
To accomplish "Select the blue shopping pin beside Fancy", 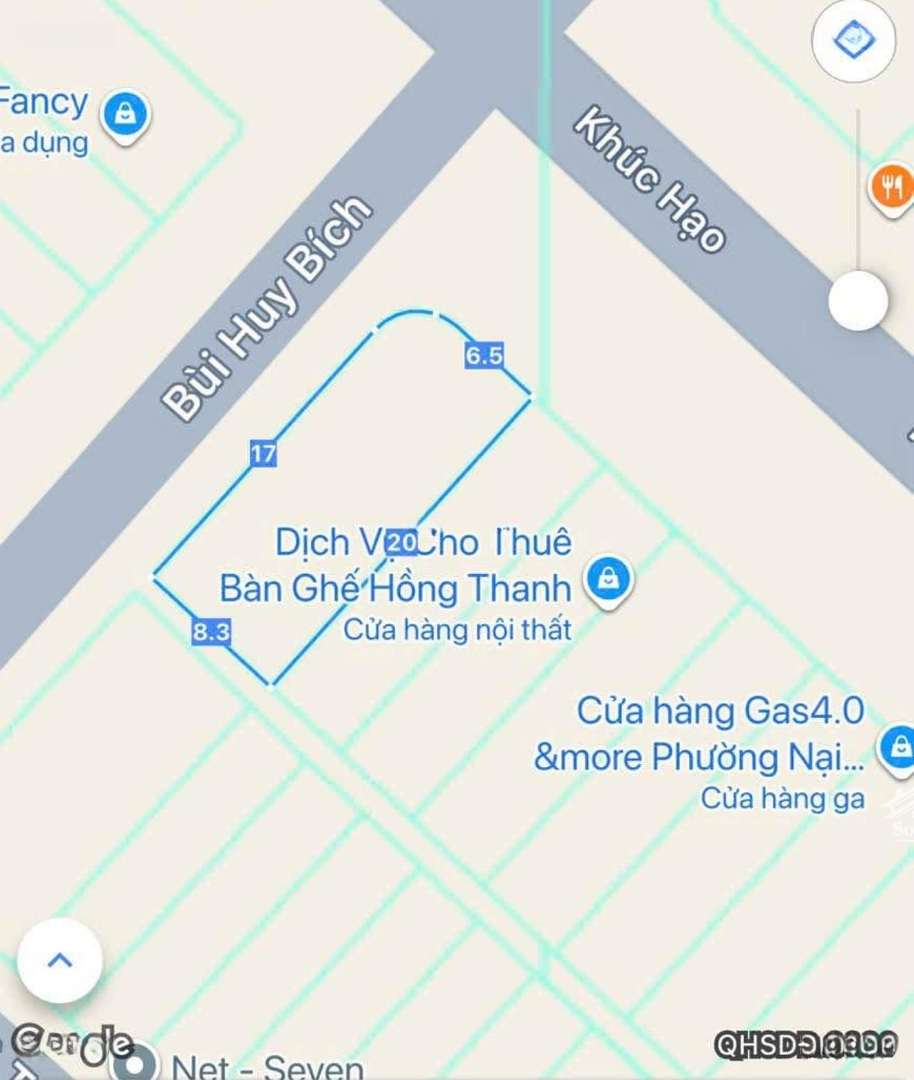I will pos(125,113).
